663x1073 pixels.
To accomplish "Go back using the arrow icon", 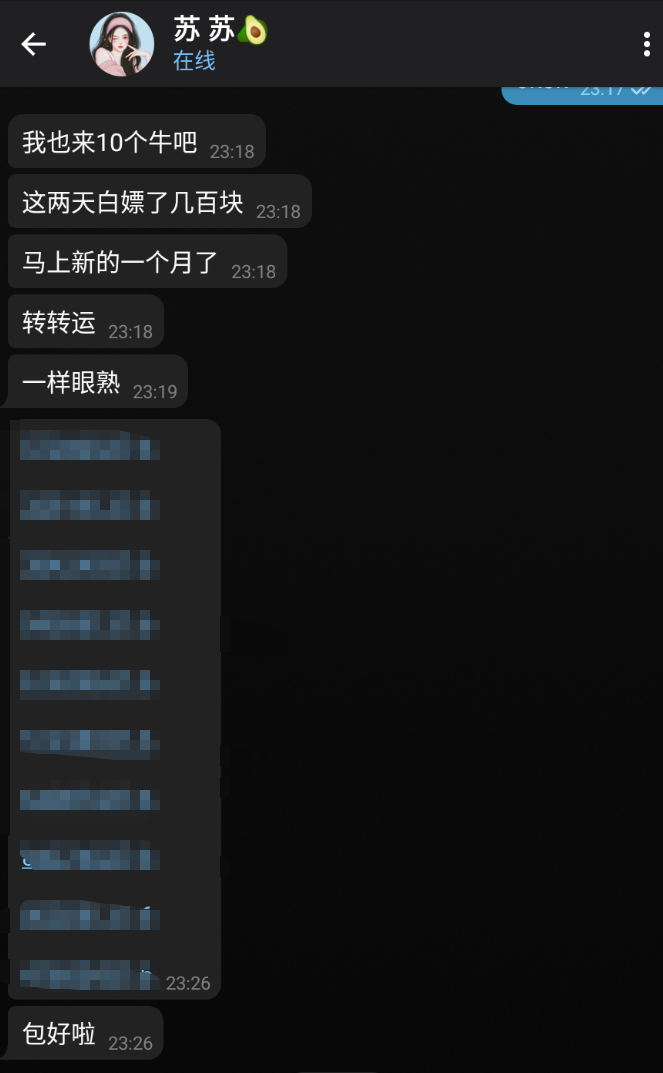I will point(33,44).
